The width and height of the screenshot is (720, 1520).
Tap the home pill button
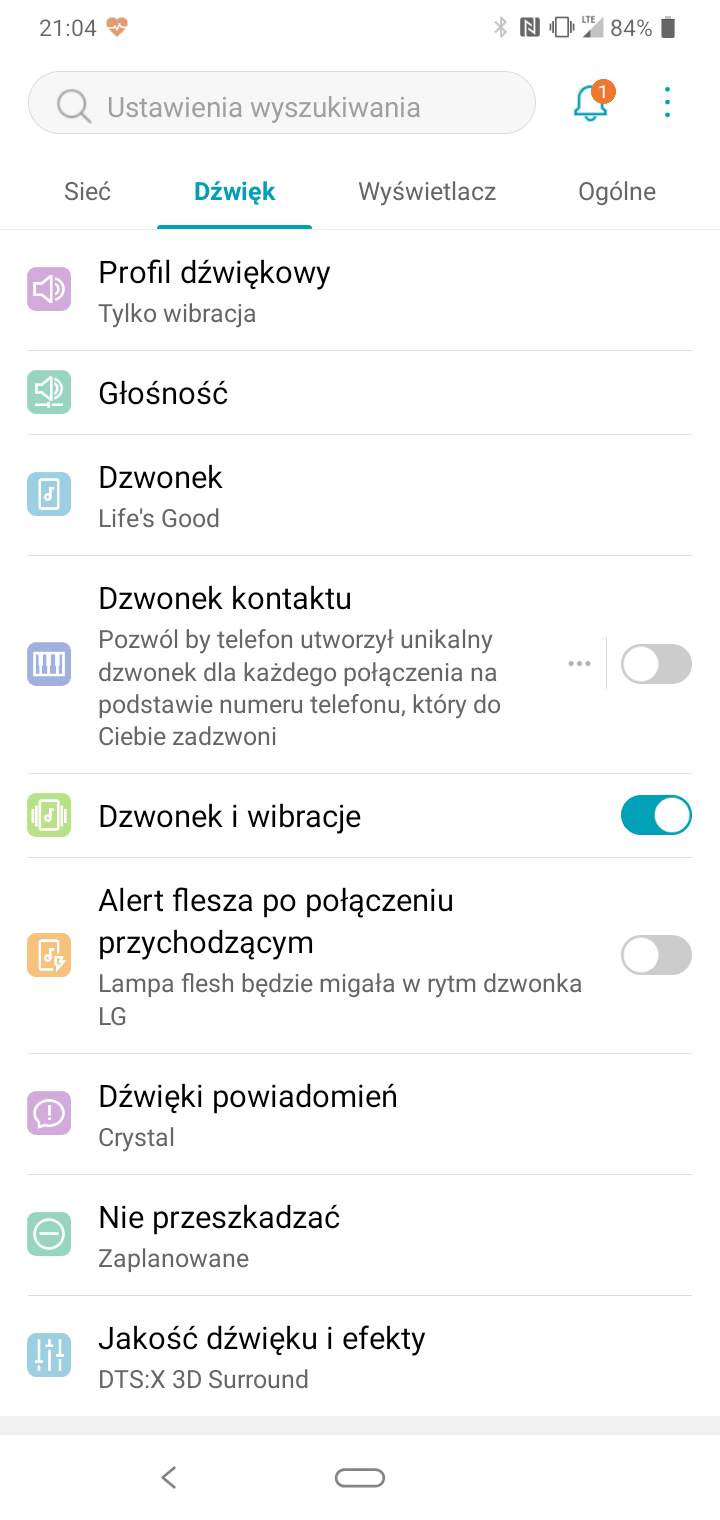pos(360,1478)
